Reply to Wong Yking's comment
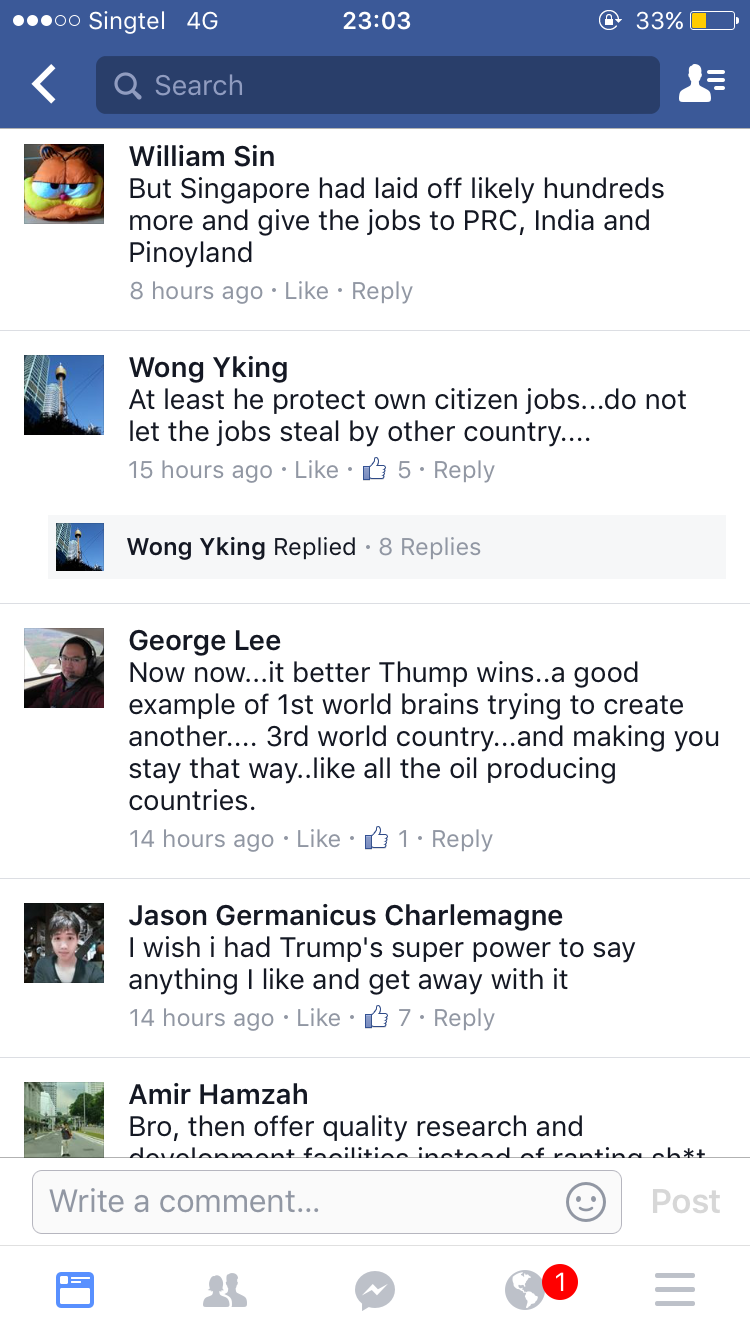This screenshot has width=750, height=1334. point(464,470)
